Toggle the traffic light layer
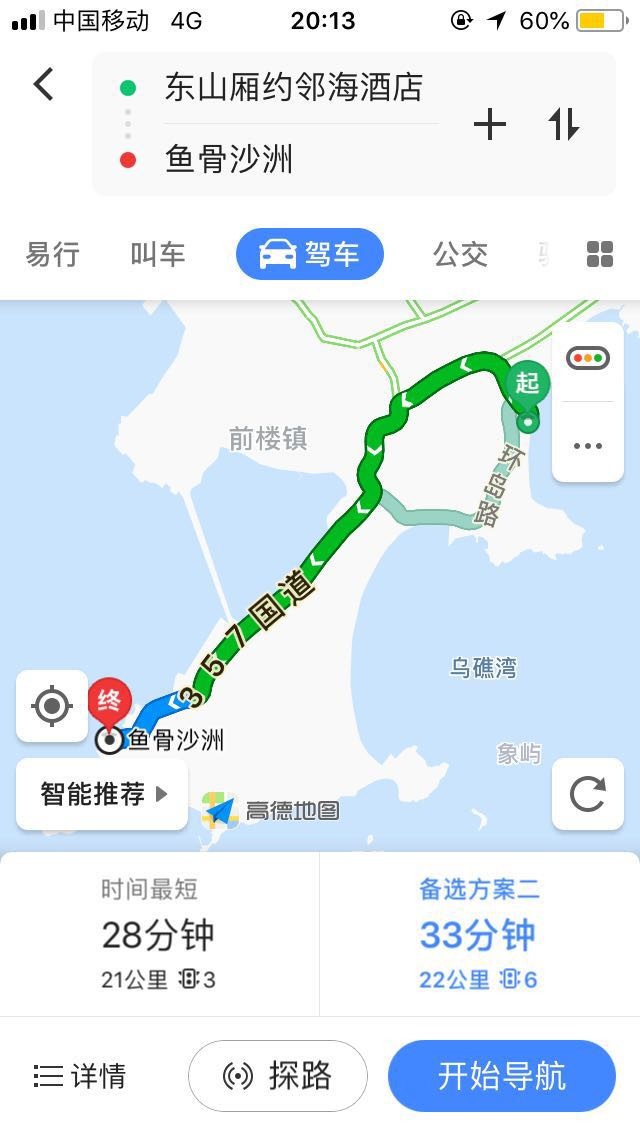Viewport: 640px width, 1136px height. click(x=588, y=358)
